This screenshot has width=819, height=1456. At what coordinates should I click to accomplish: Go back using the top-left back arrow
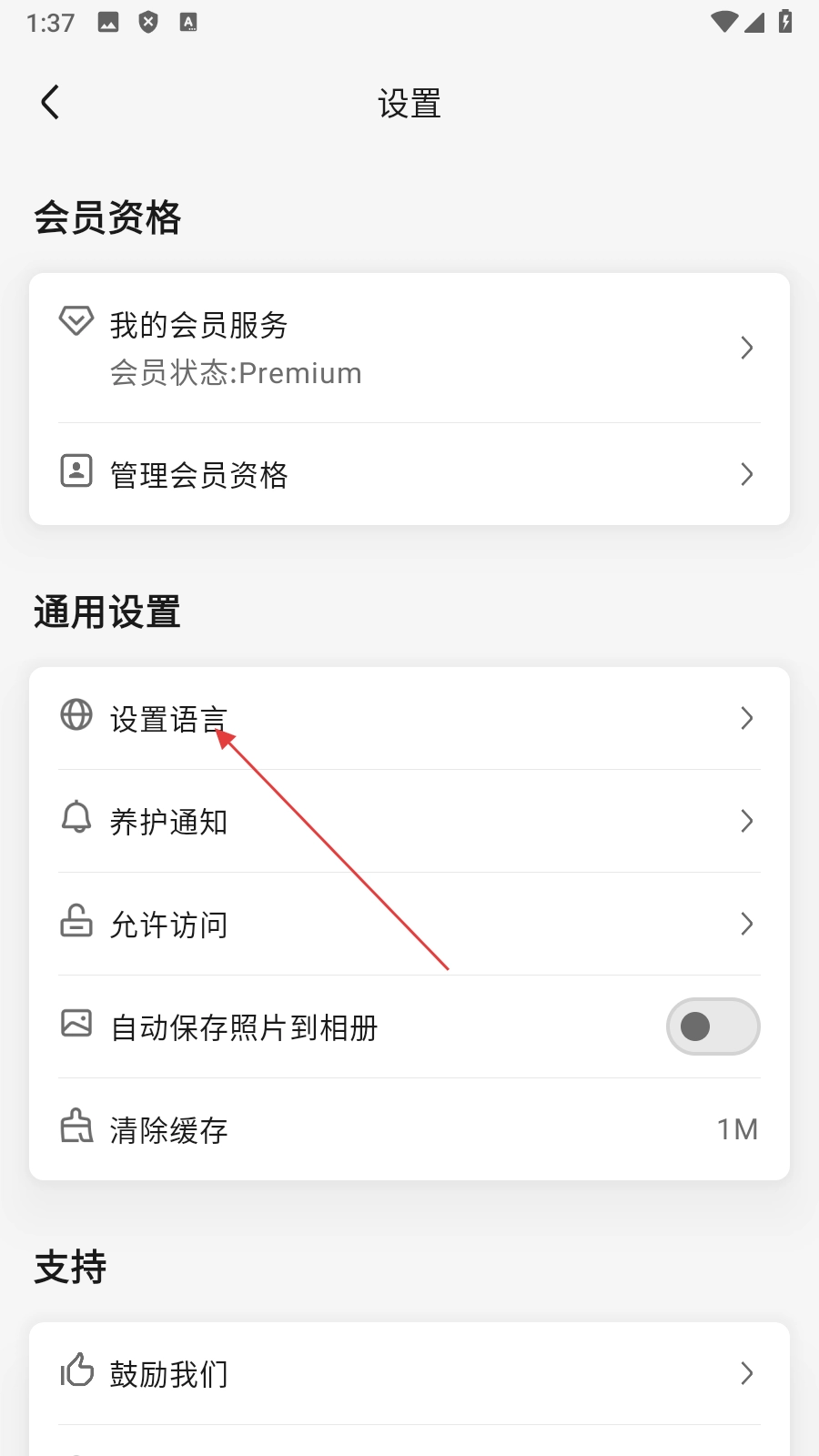[x=51, y=103]
